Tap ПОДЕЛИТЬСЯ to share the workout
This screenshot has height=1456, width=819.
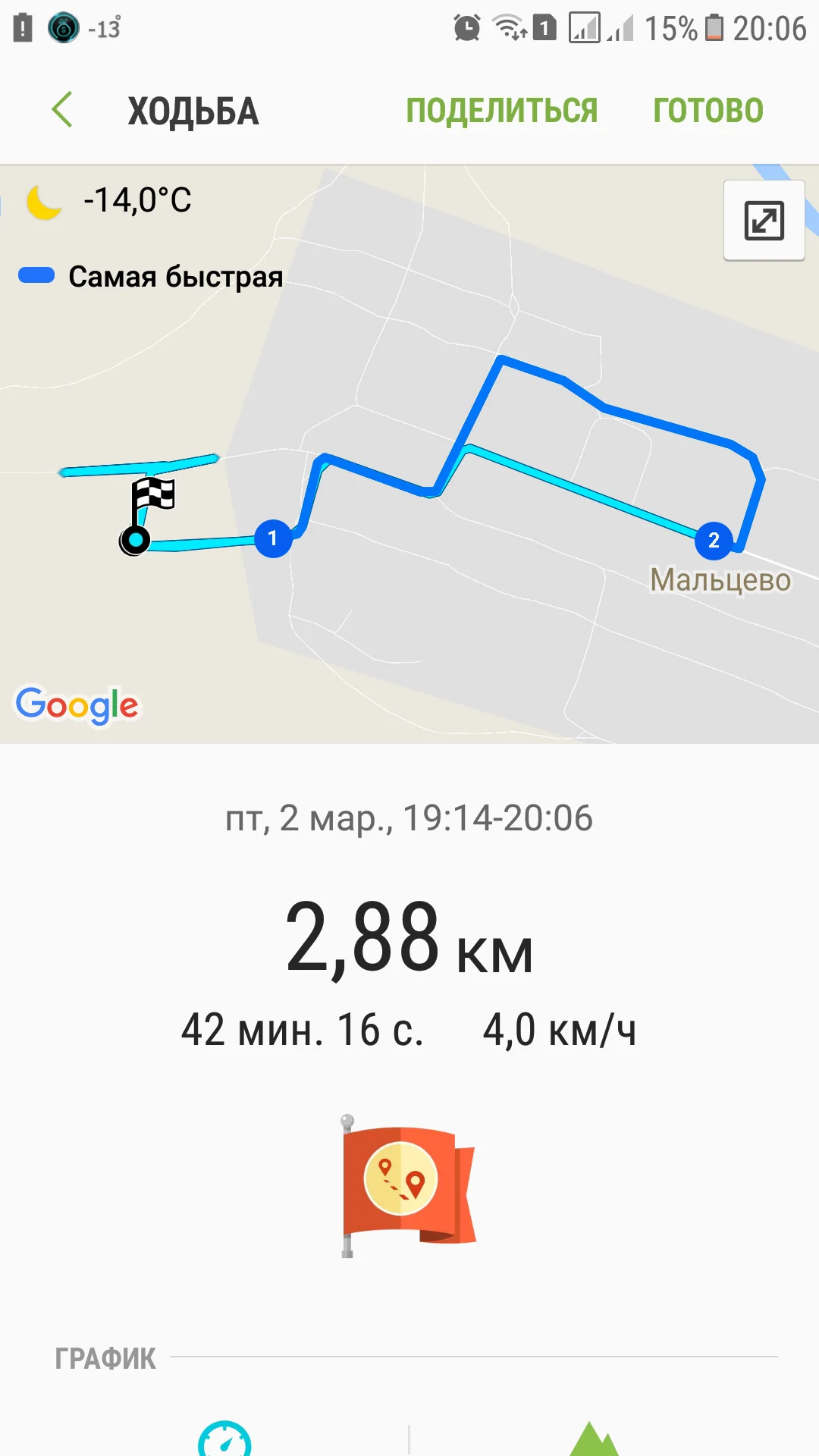click(x=501, y=111)
